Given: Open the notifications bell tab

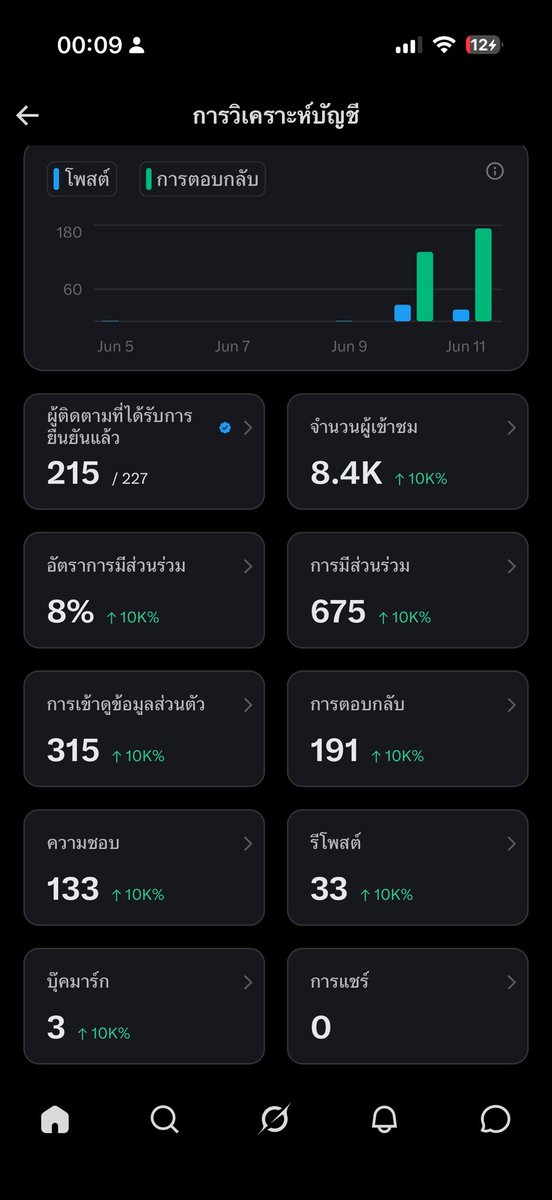Looking at the screenshot, I should (384, 1119).
